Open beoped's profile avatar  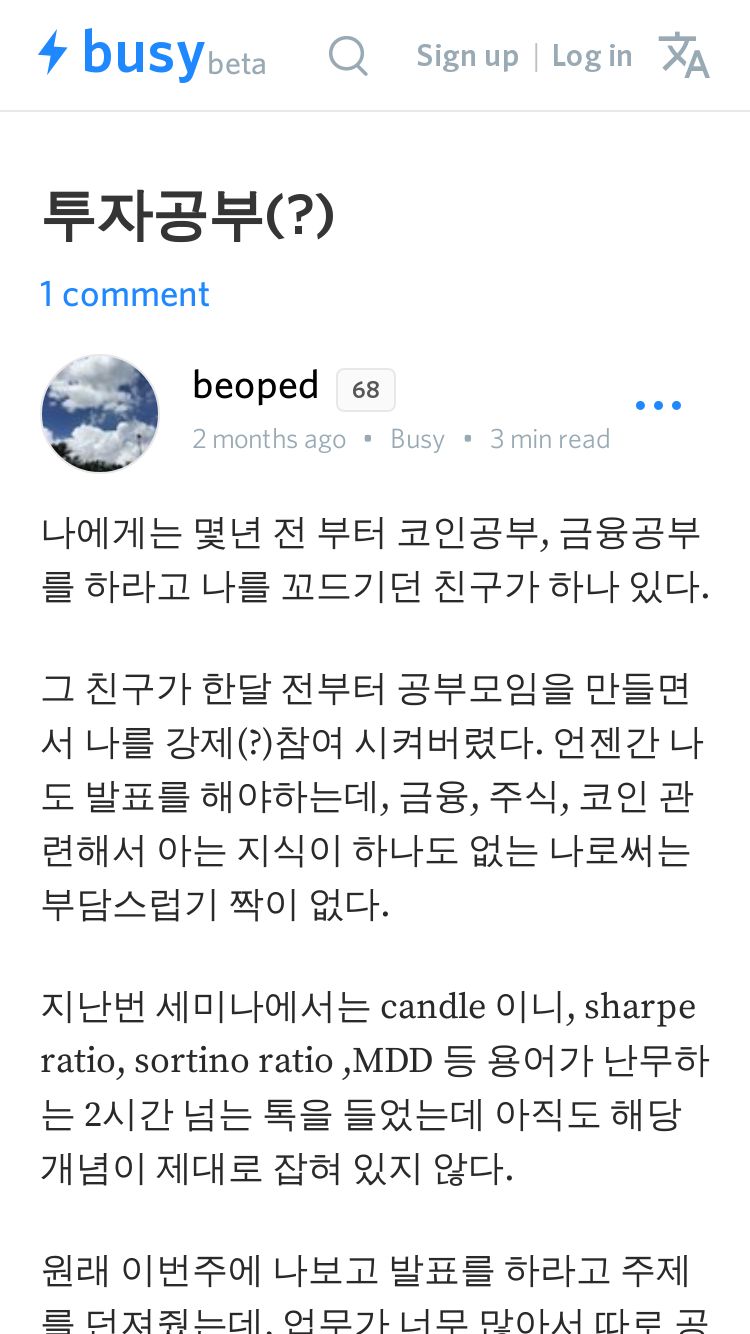point(100,413)
